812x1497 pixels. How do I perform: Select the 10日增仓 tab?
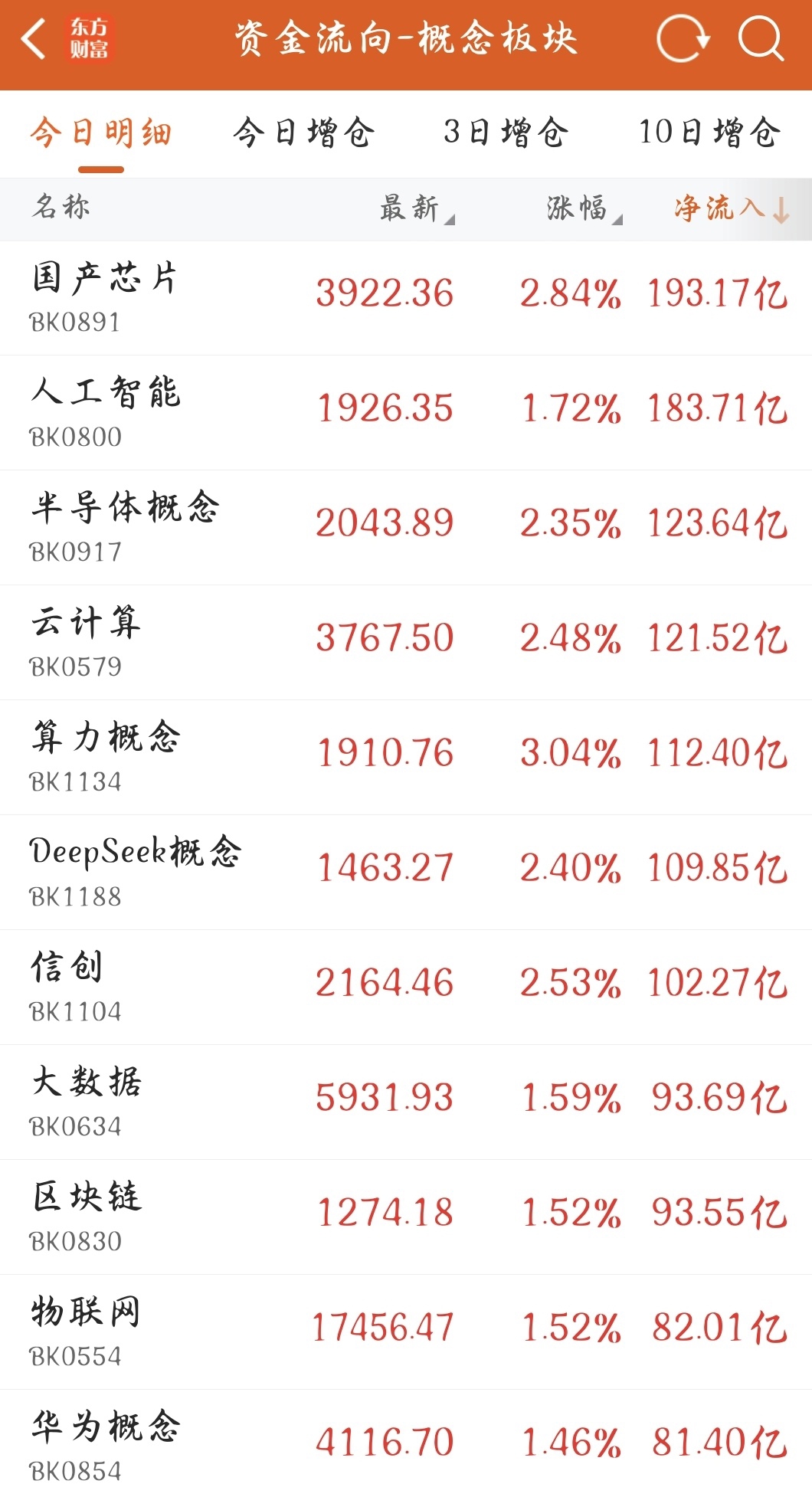tap(709, 133)
